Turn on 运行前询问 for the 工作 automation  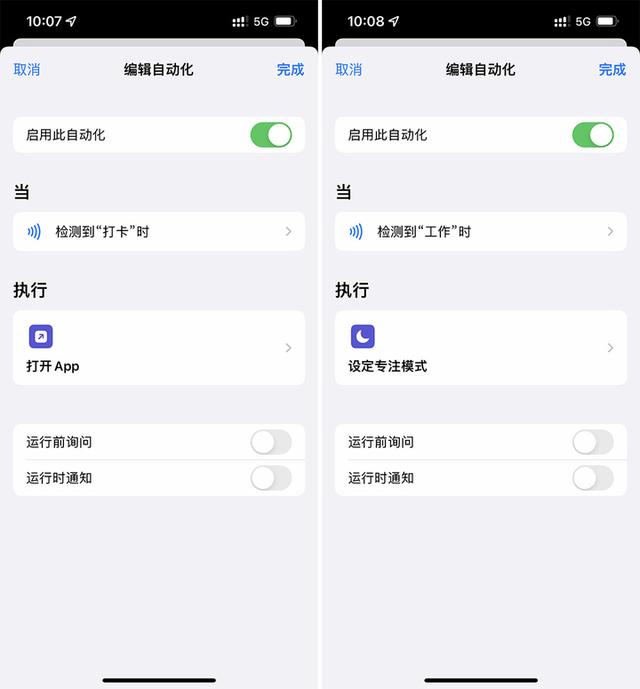(593, 442)
